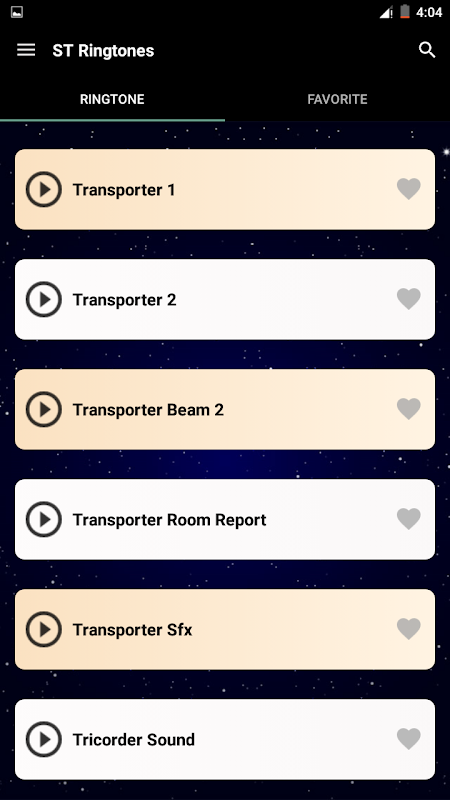
Task: Open the hamburger drawer menu
Action: (x=26, y=50)
